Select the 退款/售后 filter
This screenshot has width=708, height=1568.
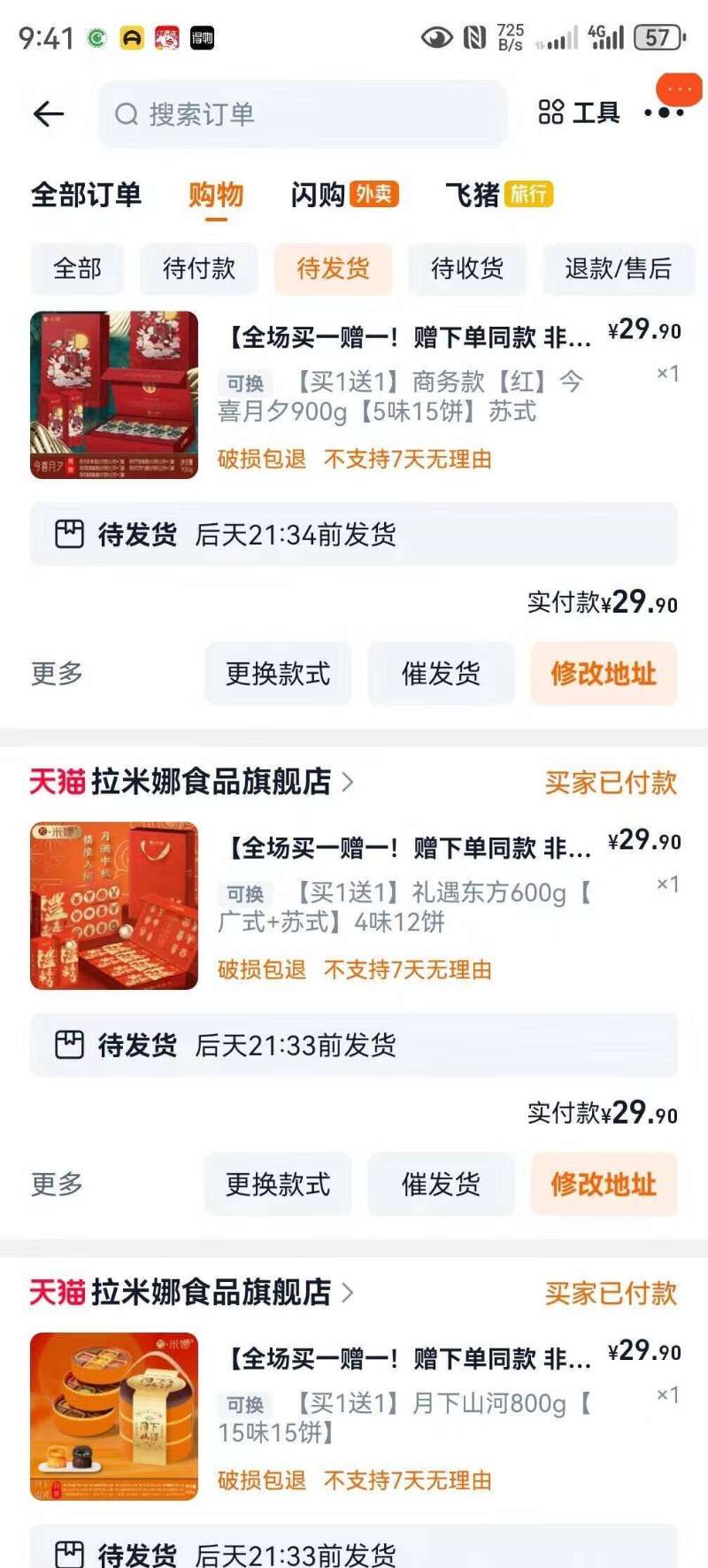click(x=617, y=269)
